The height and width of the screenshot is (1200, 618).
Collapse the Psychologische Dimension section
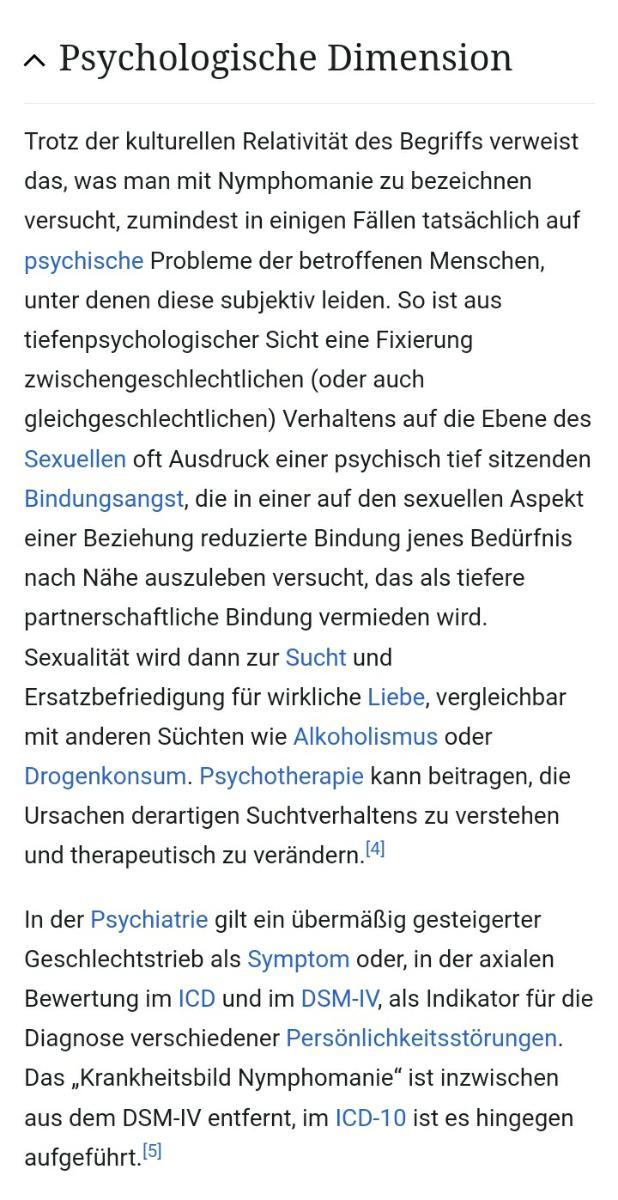click(34, 61)
